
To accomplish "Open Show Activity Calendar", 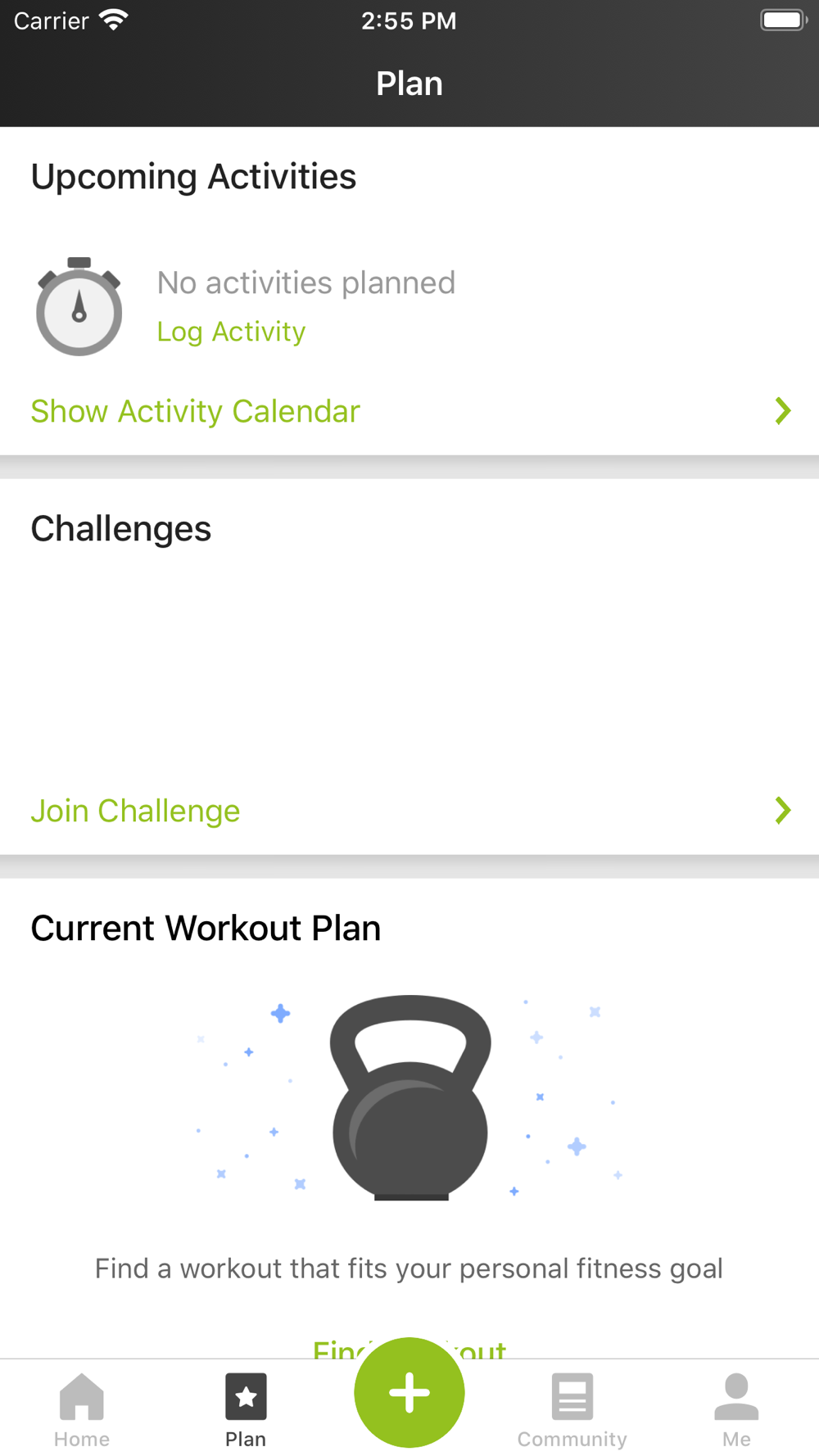I will (x=409, y=411).
